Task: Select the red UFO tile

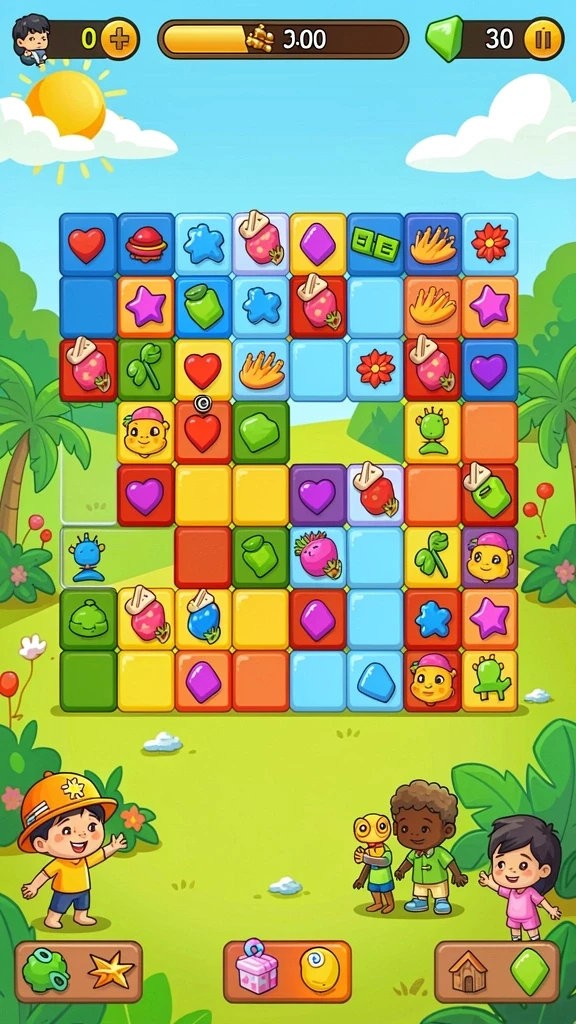Action: [146, 244]
